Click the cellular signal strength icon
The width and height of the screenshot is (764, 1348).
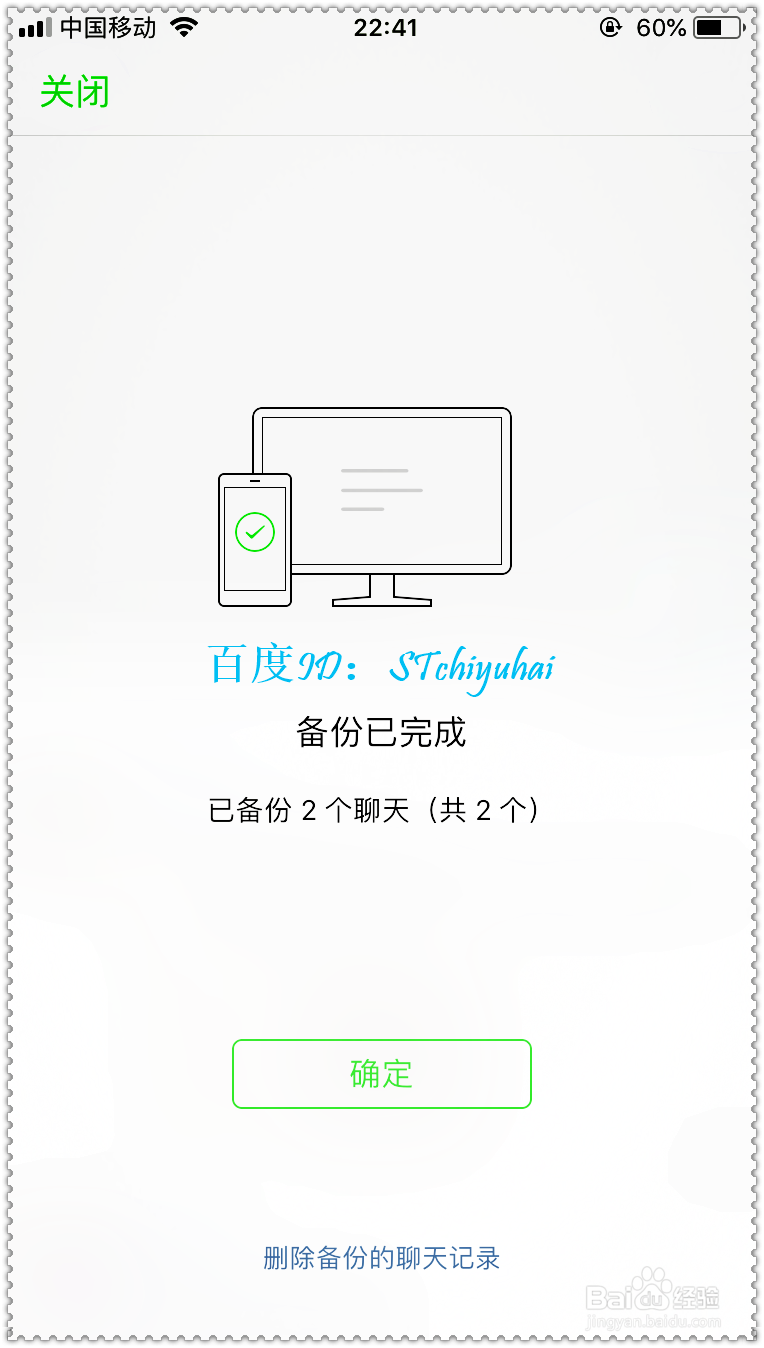coord(33,27)
